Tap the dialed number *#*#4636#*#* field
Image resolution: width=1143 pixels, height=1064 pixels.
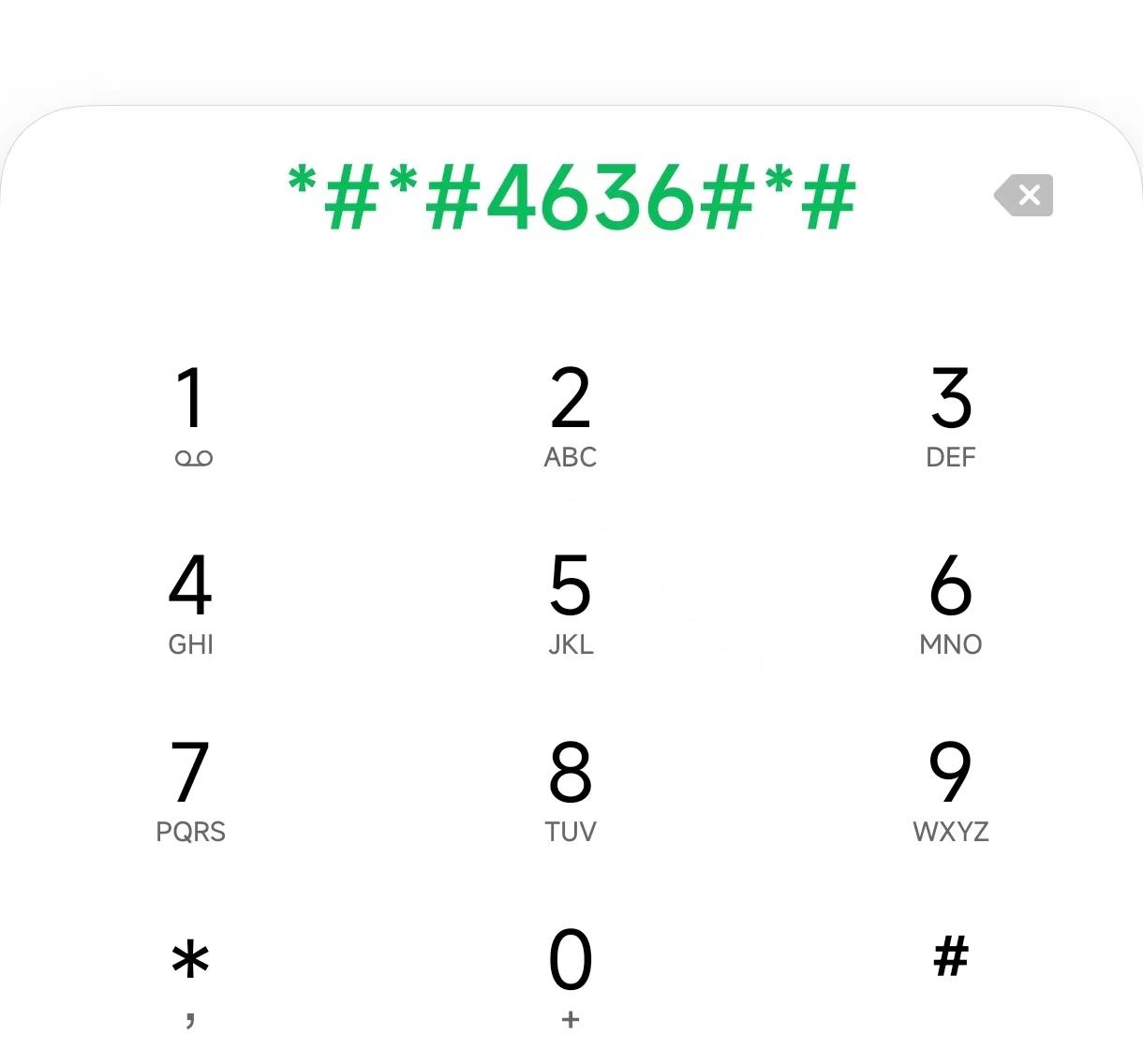click(x=571, y=197)
